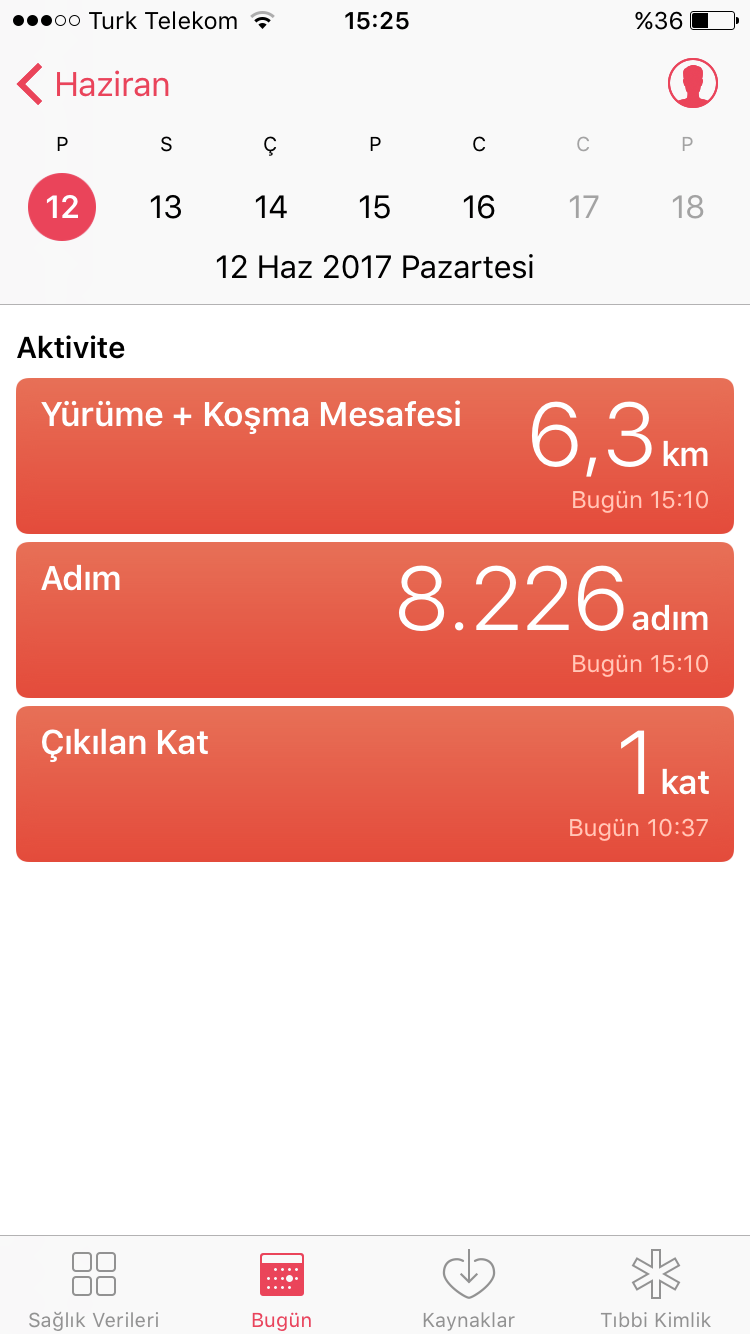The height and width of the screenshot is (1334, 750).
Task: Select day 15 in the calendar
Action: [374, 207]
